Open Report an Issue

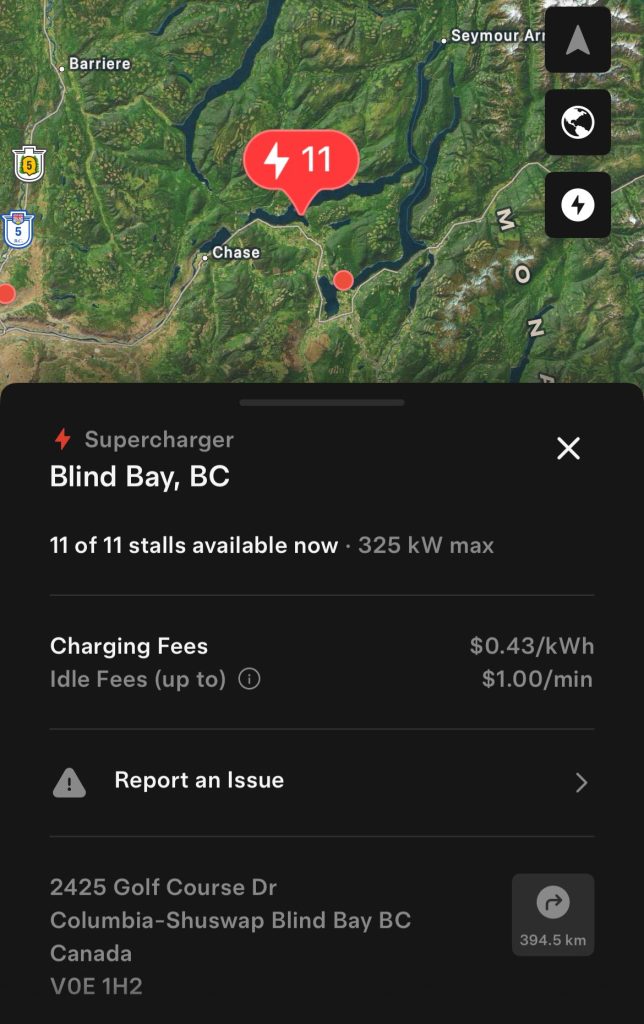pos(321,781)
